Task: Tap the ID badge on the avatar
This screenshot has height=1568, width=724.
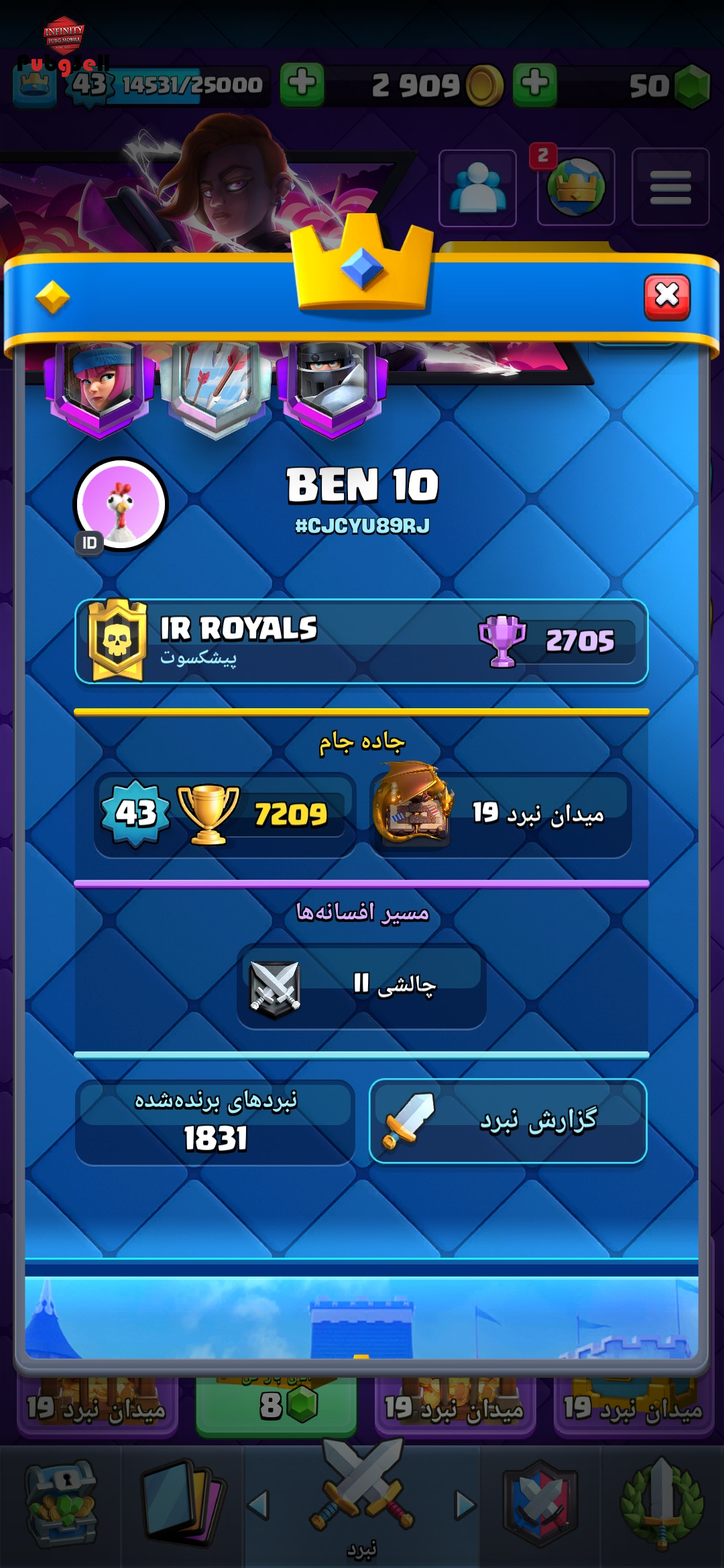Action: [90, 543]
